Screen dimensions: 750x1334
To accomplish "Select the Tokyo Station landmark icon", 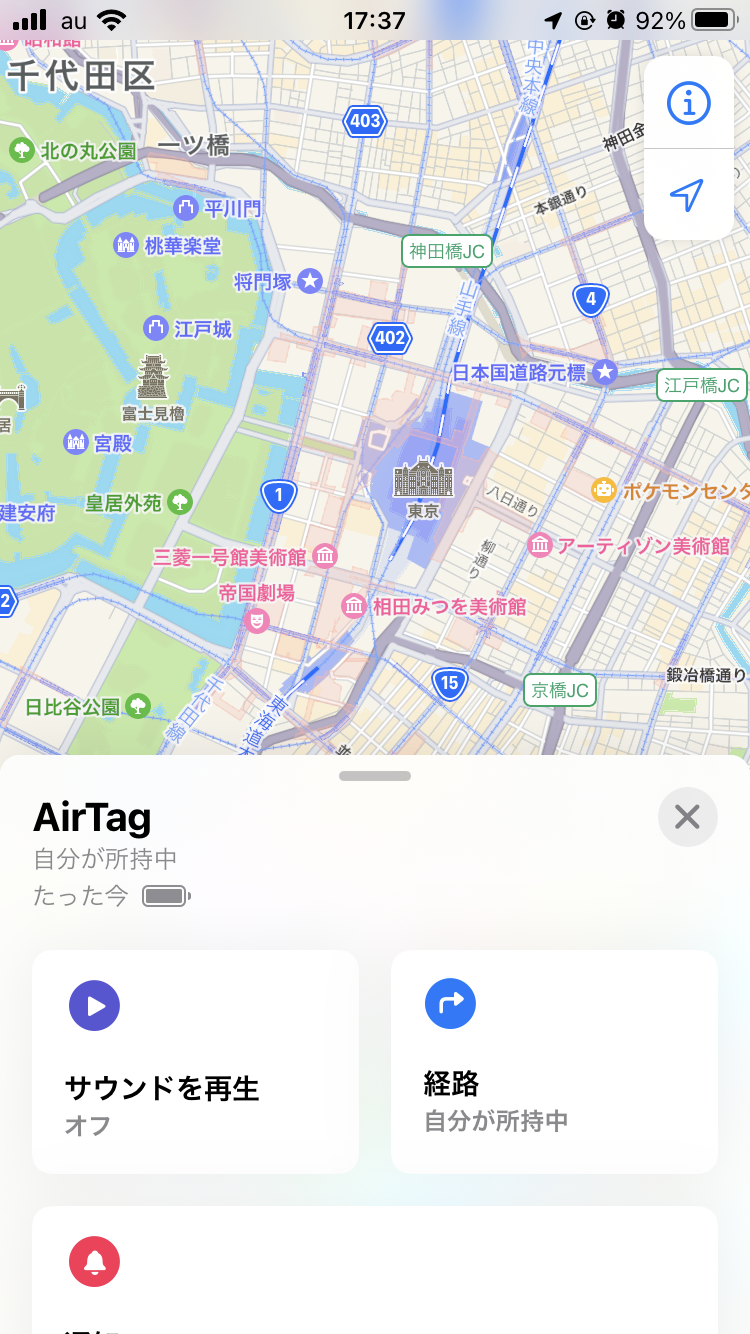I will coord(425,478).
